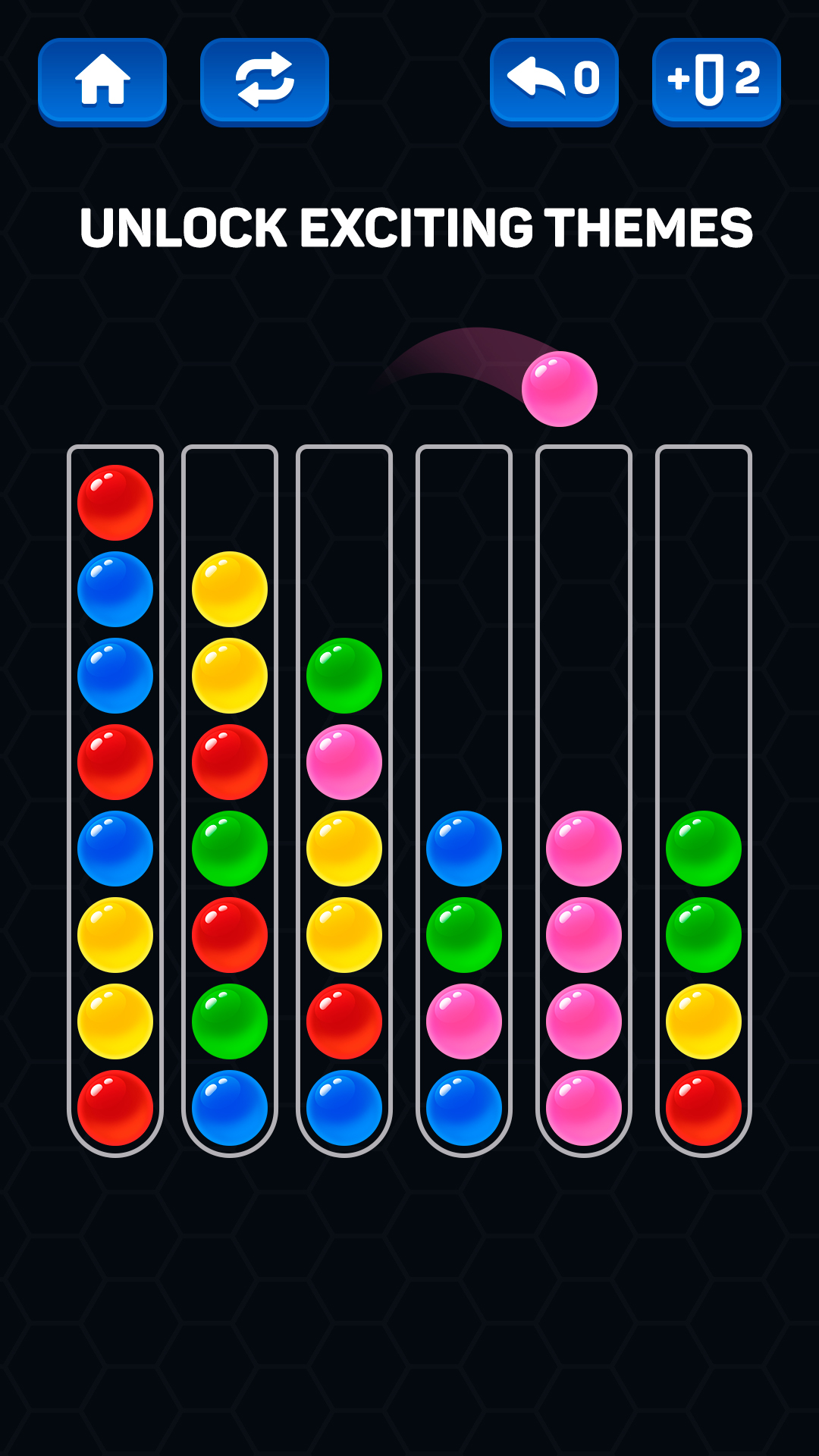This screenshot has height=1456, width=819.
Task: Select the tube with two yellow balls on top
Action: point(230,800)
